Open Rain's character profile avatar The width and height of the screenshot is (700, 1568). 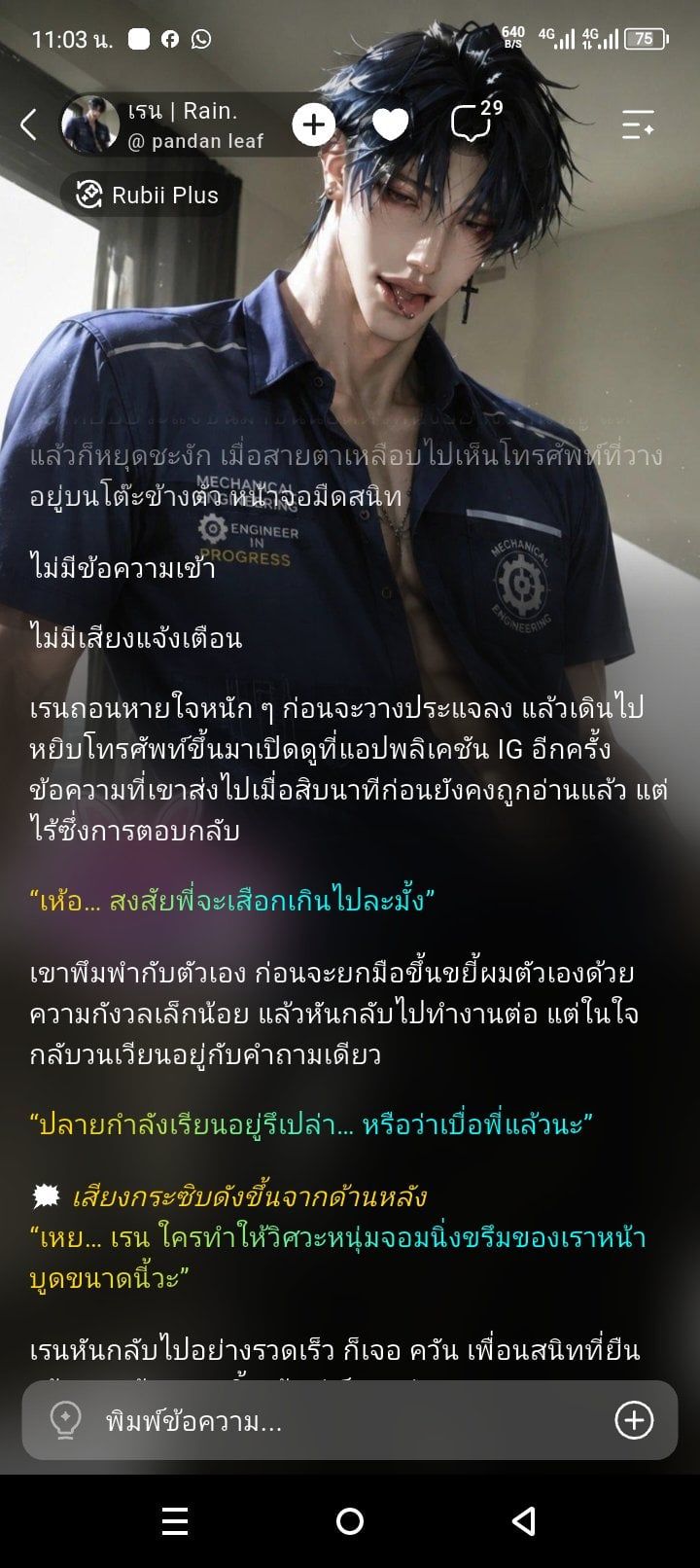coord(89,125)
